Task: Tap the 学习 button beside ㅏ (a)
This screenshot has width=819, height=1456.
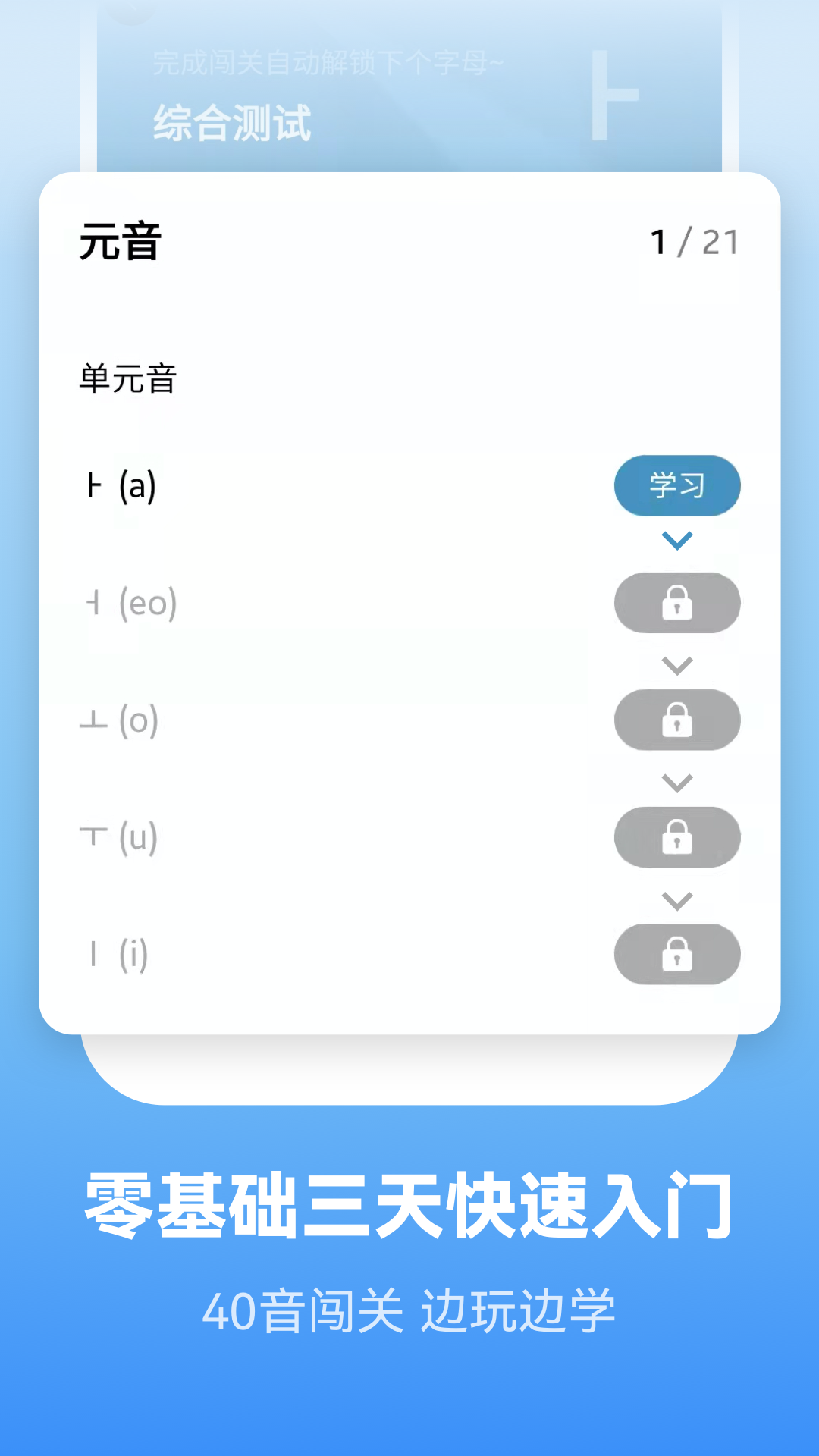Action: (x=677, y=487)
